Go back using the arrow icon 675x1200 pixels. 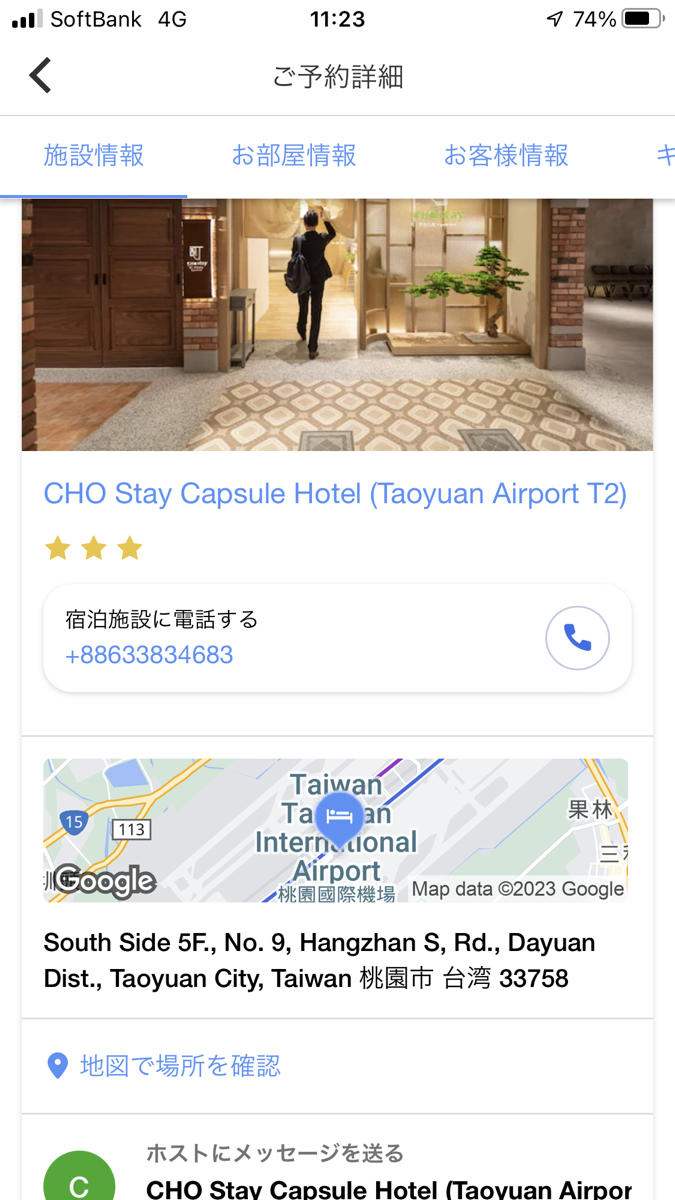click(x=40, y=76)
